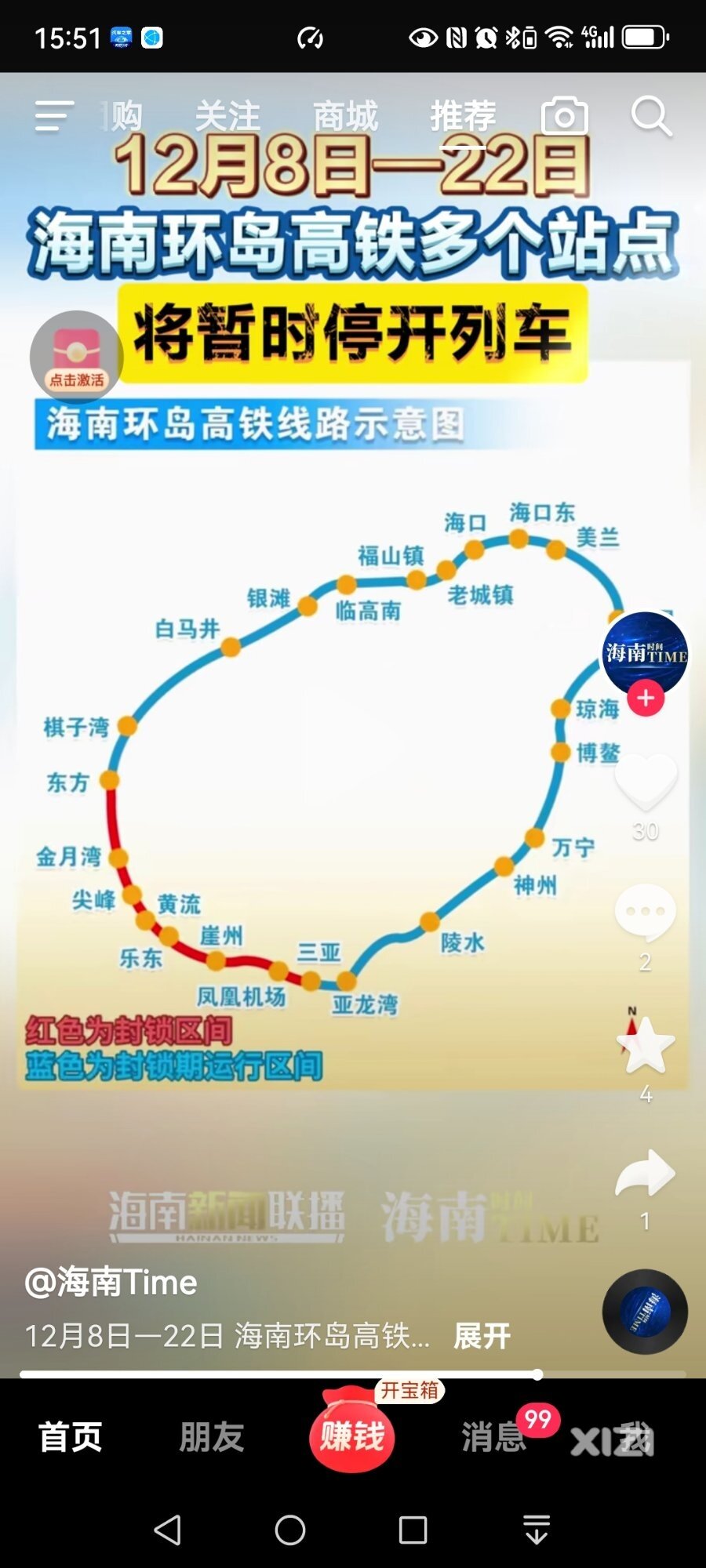The height and width of the screenshot is (1568, 706).
Task: Open the 消息 messages tab
Action: point(493,1437)
